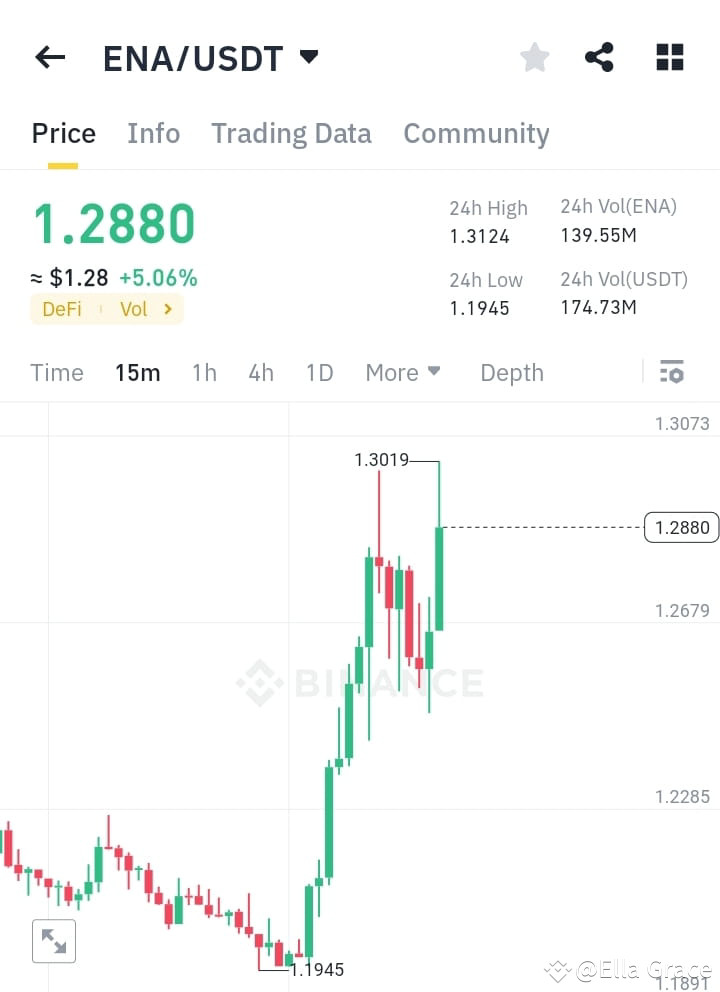Switch to the Trading Data tab

291,133
